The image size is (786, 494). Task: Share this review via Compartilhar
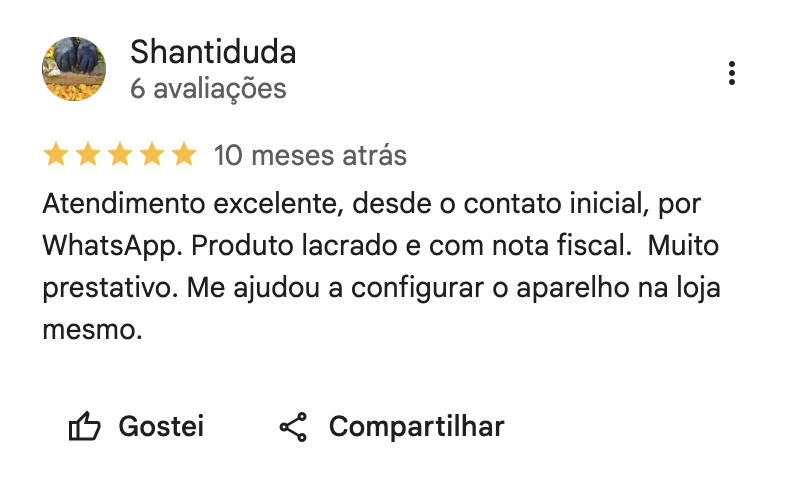[391, 427]
